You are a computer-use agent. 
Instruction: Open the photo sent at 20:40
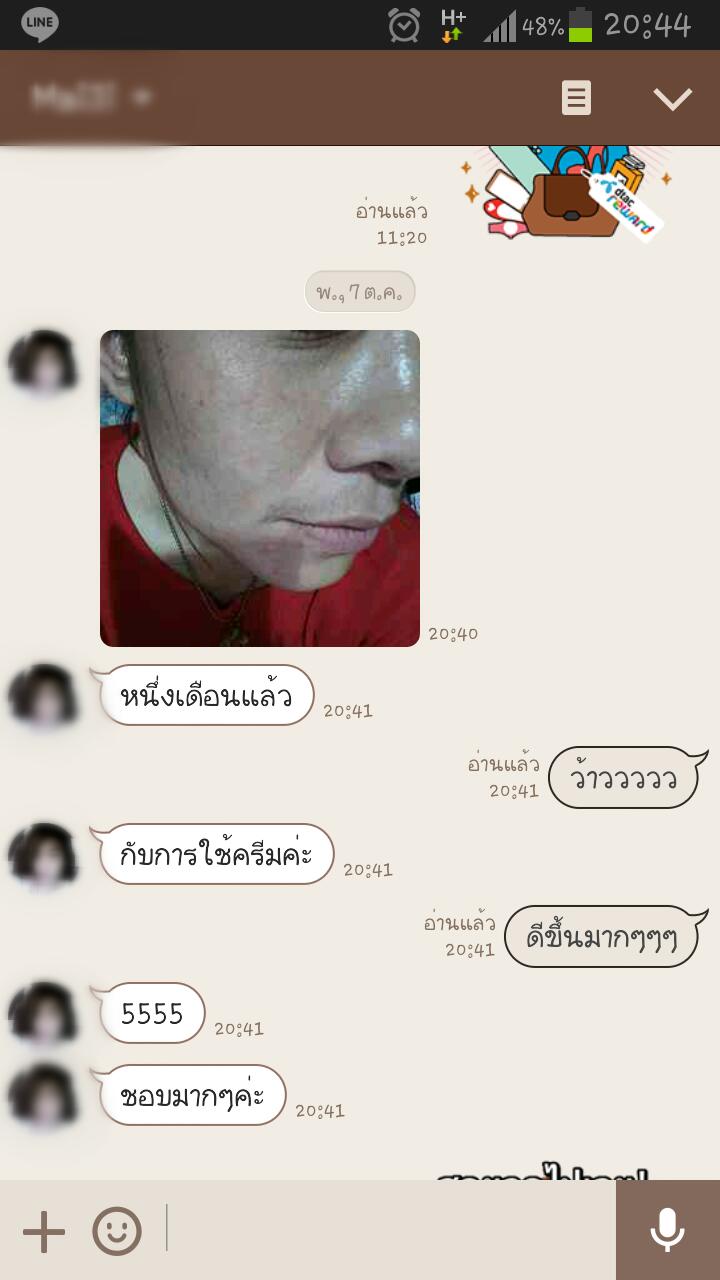(260, 488)
